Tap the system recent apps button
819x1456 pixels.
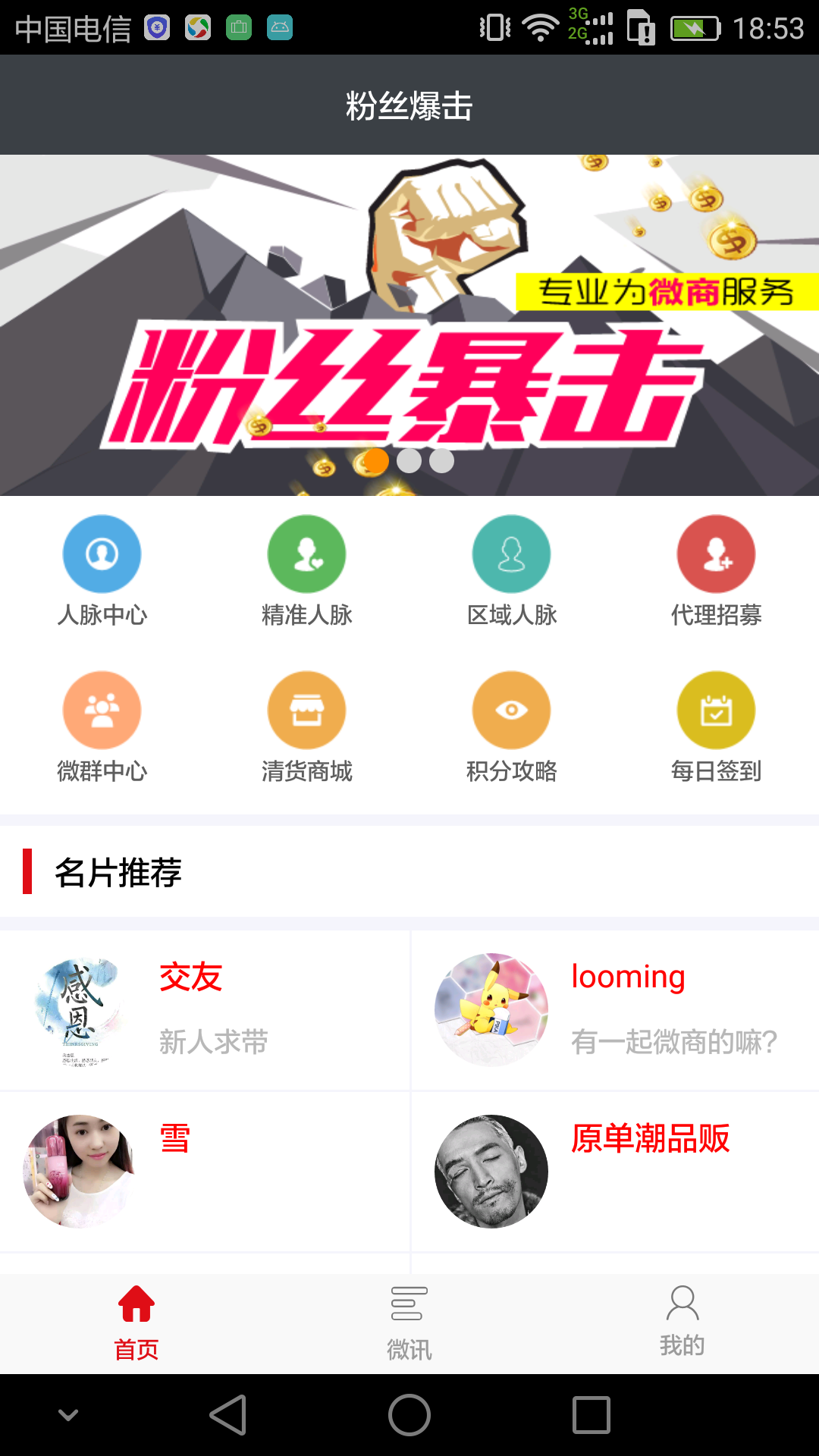591,1415
